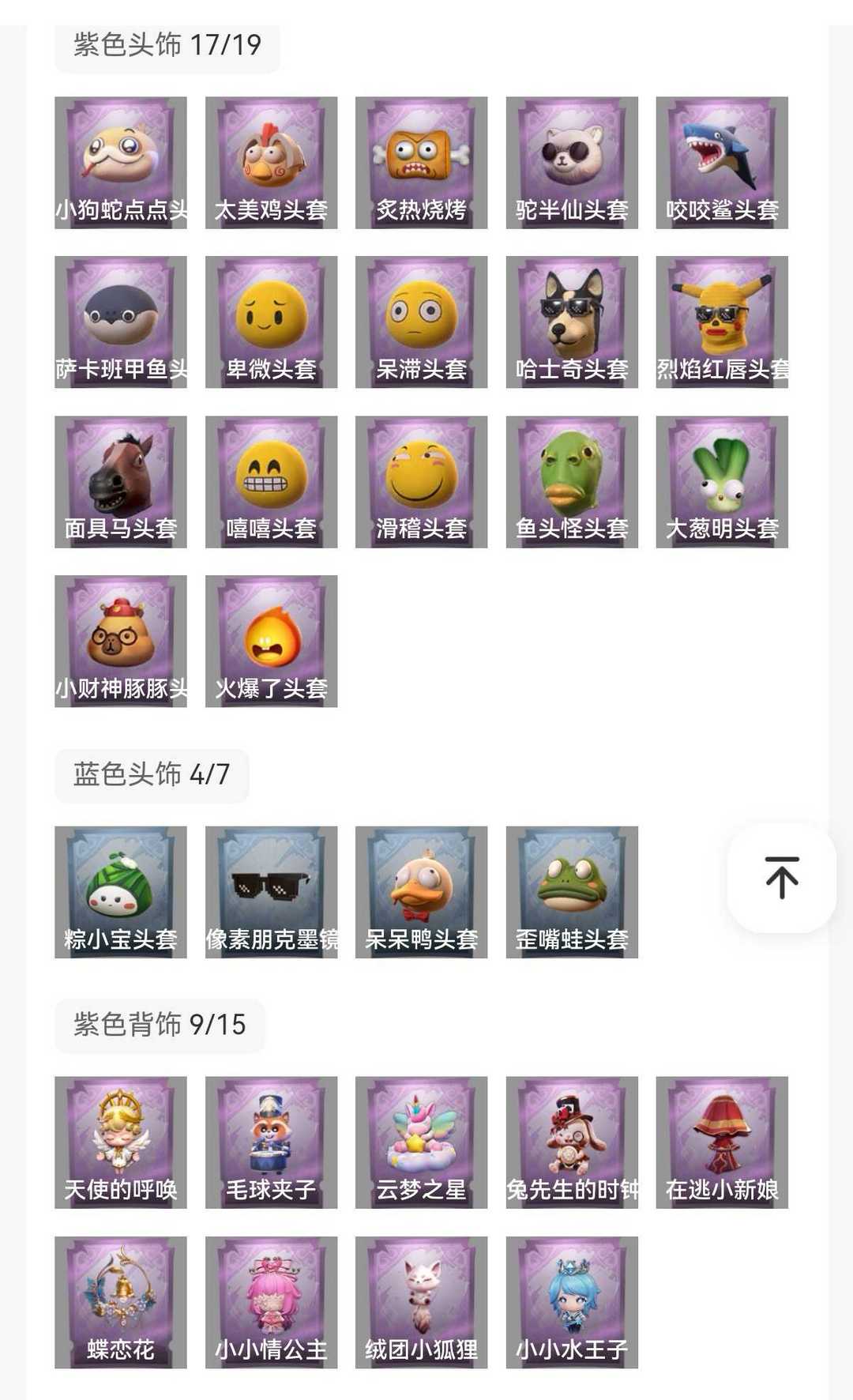View the 天使的呼唤 back accessory
Screen dimensions: 853x1400
click(x=121, y=1142)
